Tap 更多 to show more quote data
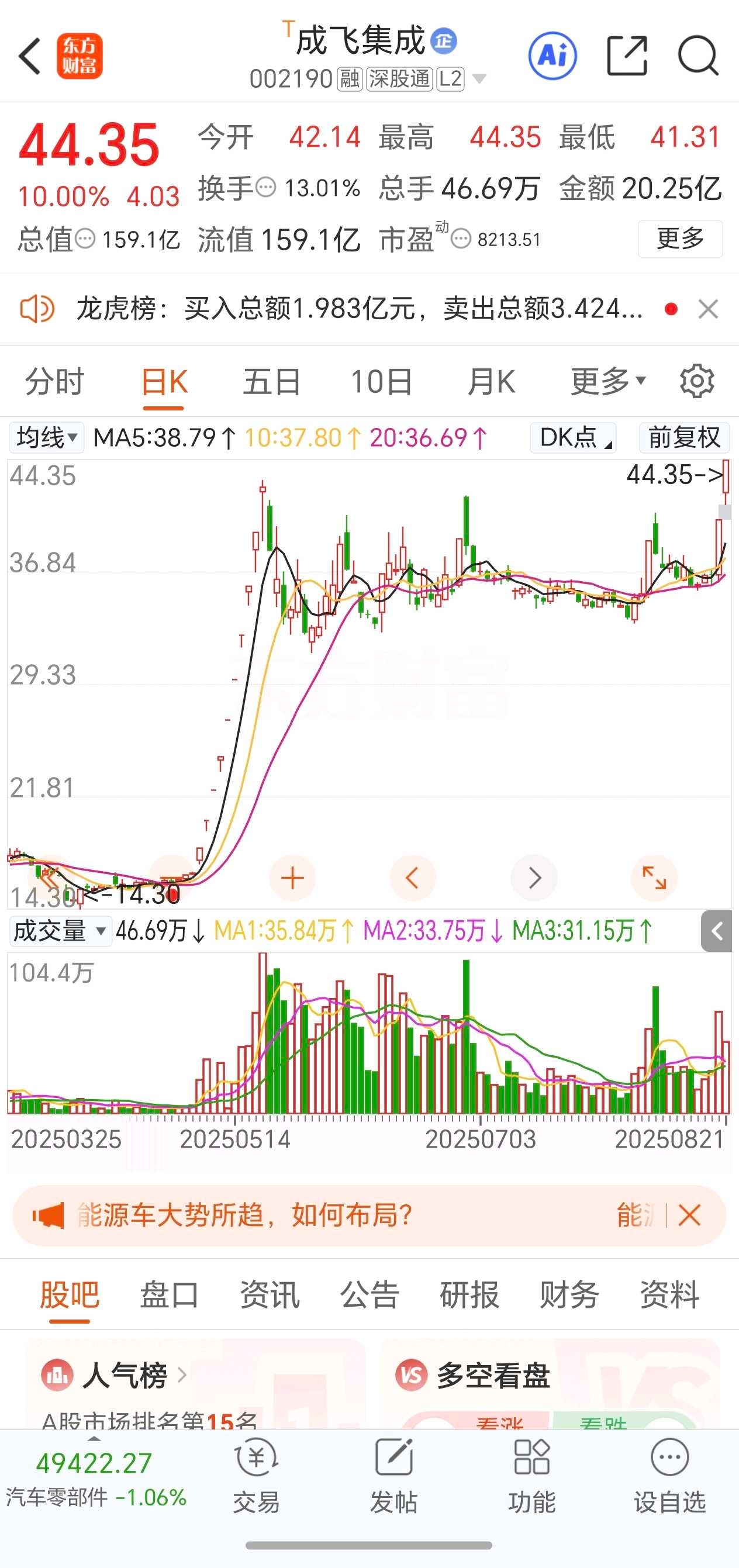Viewport: 739px width, 1568px height. (680, 239)
